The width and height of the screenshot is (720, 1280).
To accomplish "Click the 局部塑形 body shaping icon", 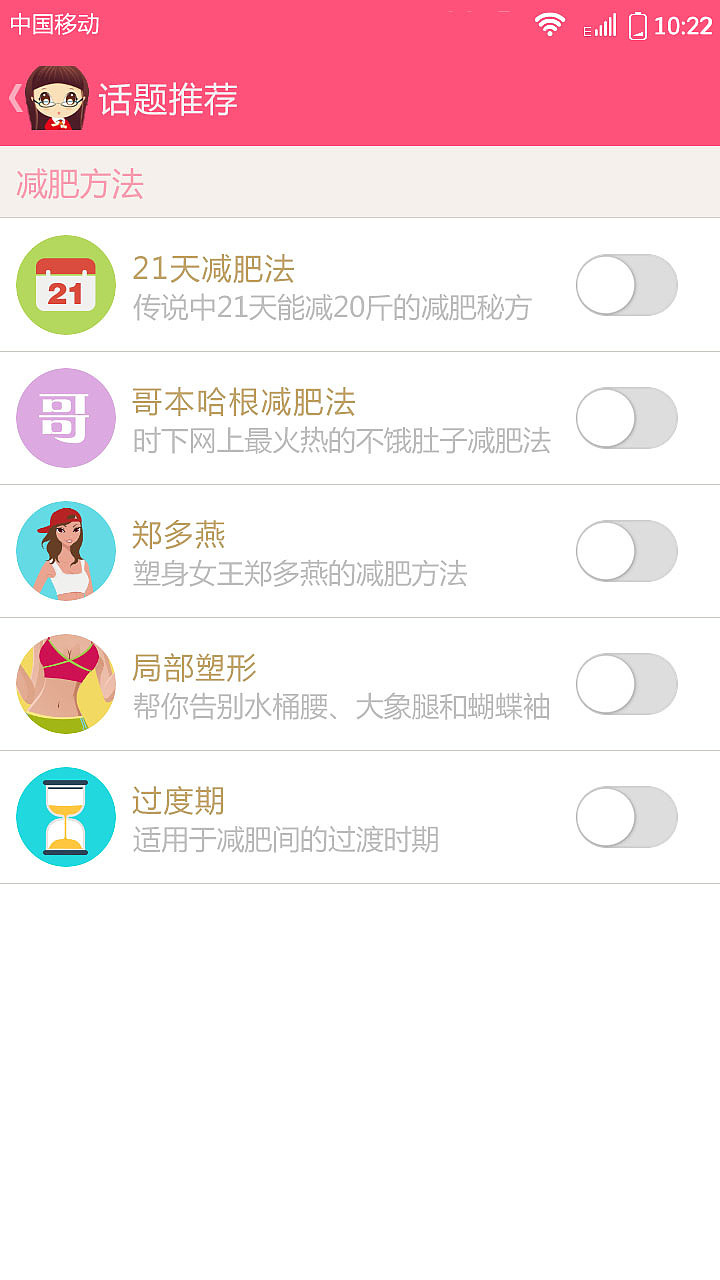I will click(65, 684).
